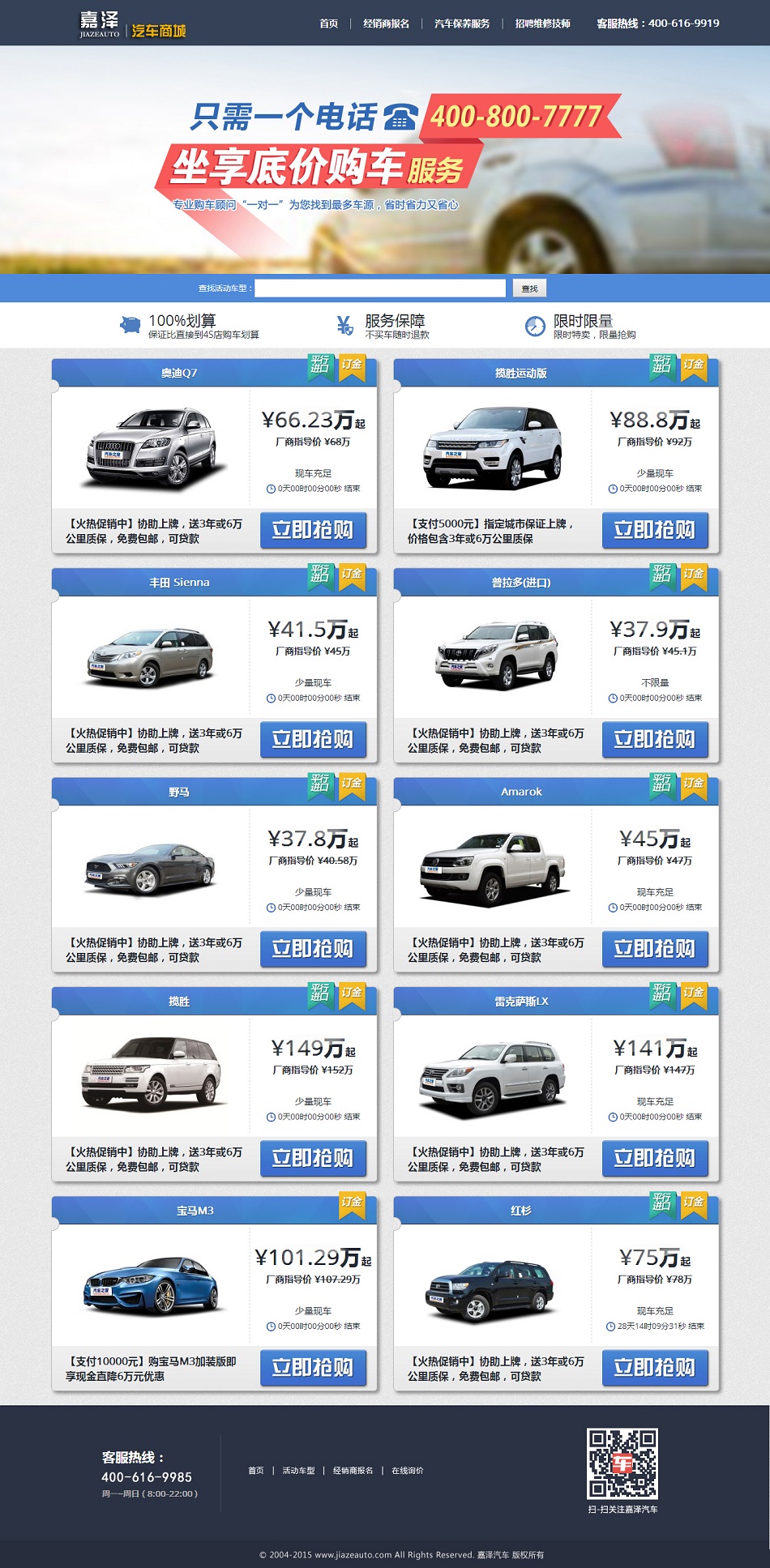Go to 汽车保养服务 page
770x1568 pixels.
(x=462, y=23)
